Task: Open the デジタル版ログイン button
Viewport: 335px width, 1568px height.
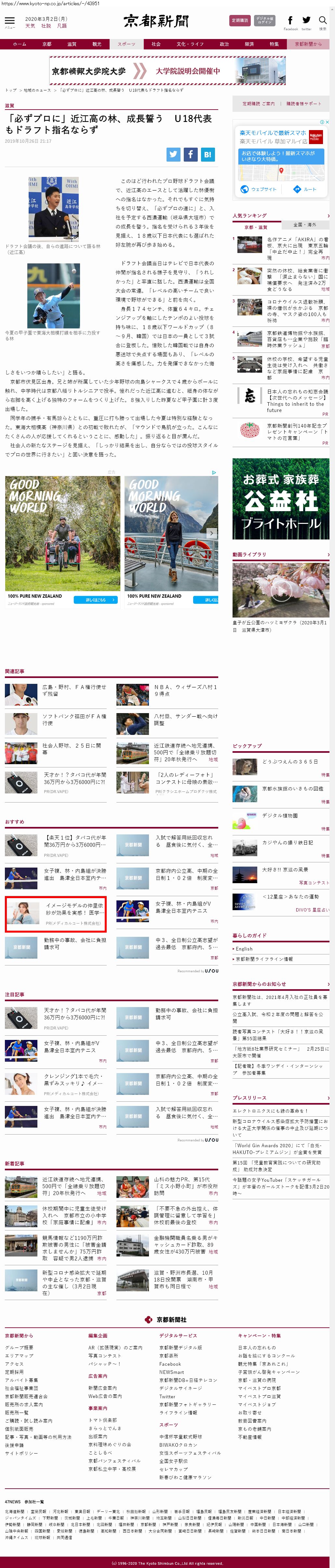Action: 264,21
